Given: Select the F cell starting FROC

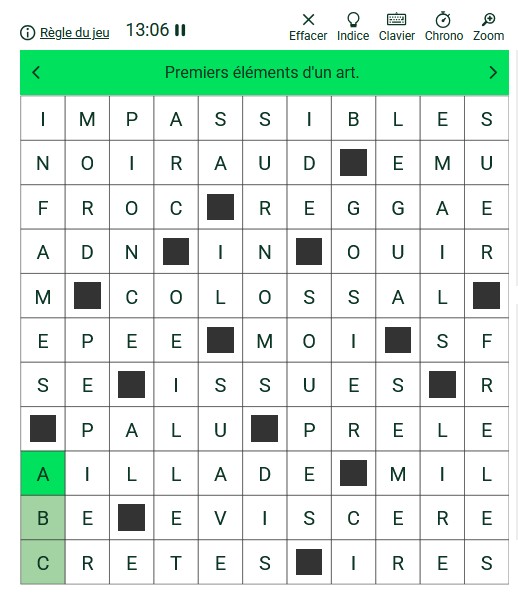Looking at the screenshot, I should coord(43,208).
